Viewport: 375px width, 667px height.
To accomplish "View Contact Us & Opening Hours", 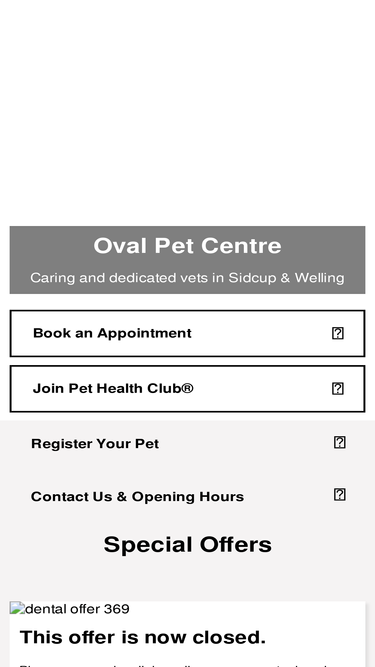I will point(188,496).
